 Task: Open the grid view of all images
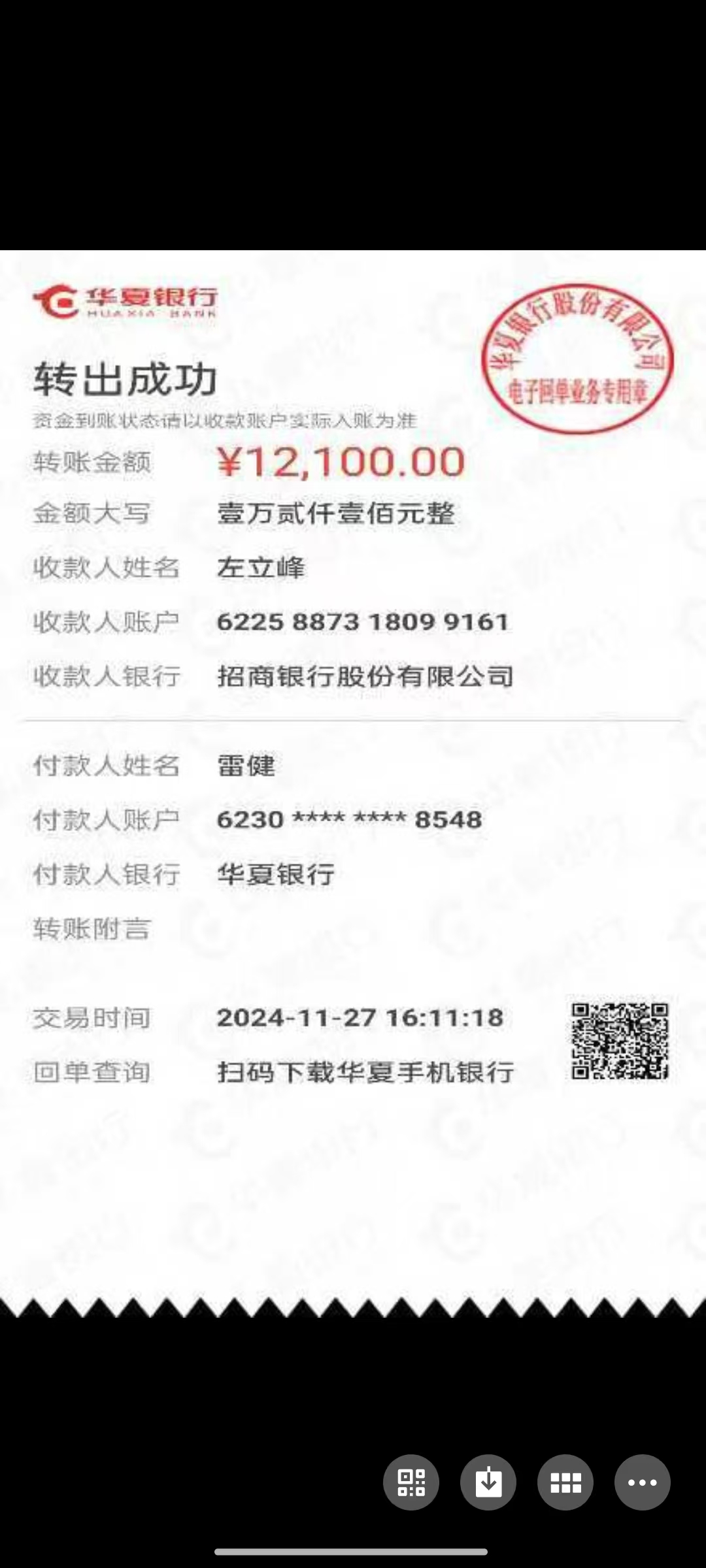(x=565, y=1482)
